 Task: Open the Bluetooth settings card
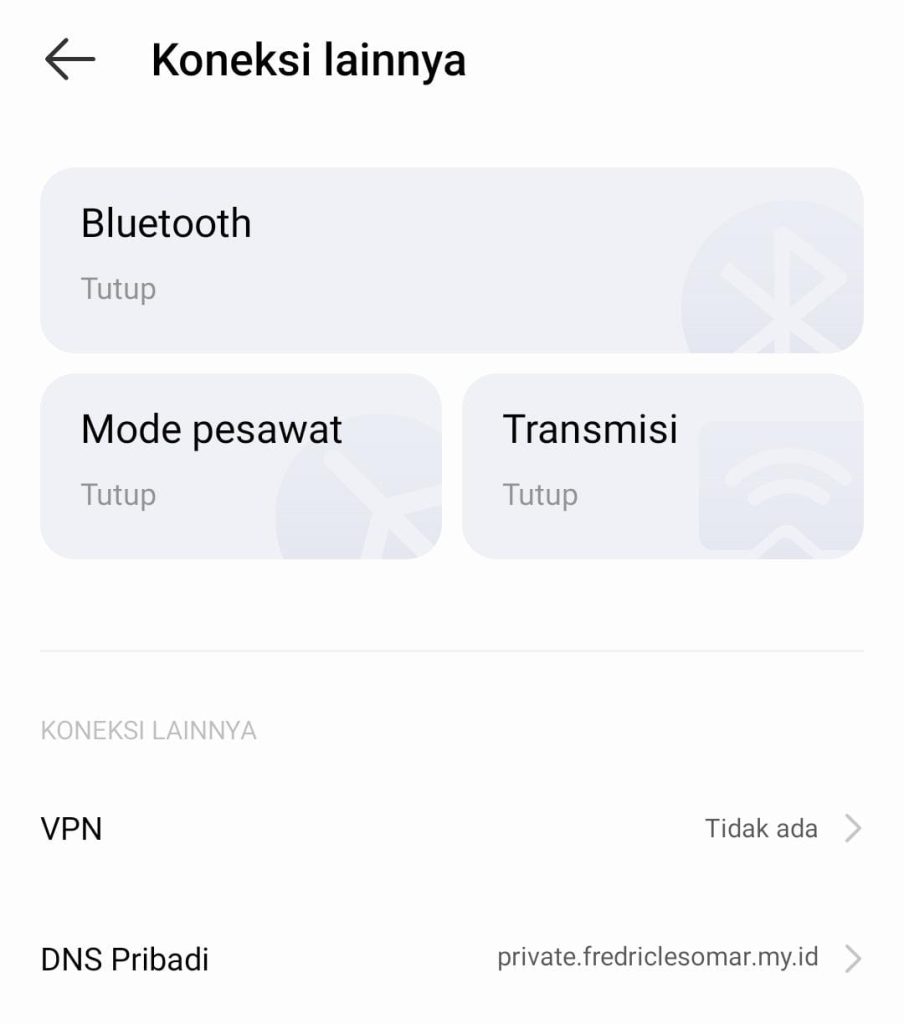tap(450, 258)
